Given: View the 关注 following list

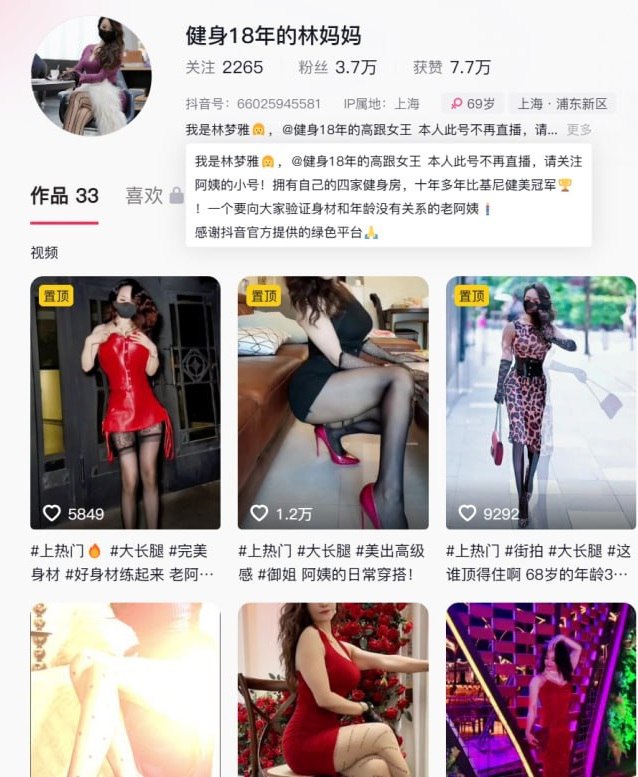Looking at the screenshot, I should pos(224,68).
